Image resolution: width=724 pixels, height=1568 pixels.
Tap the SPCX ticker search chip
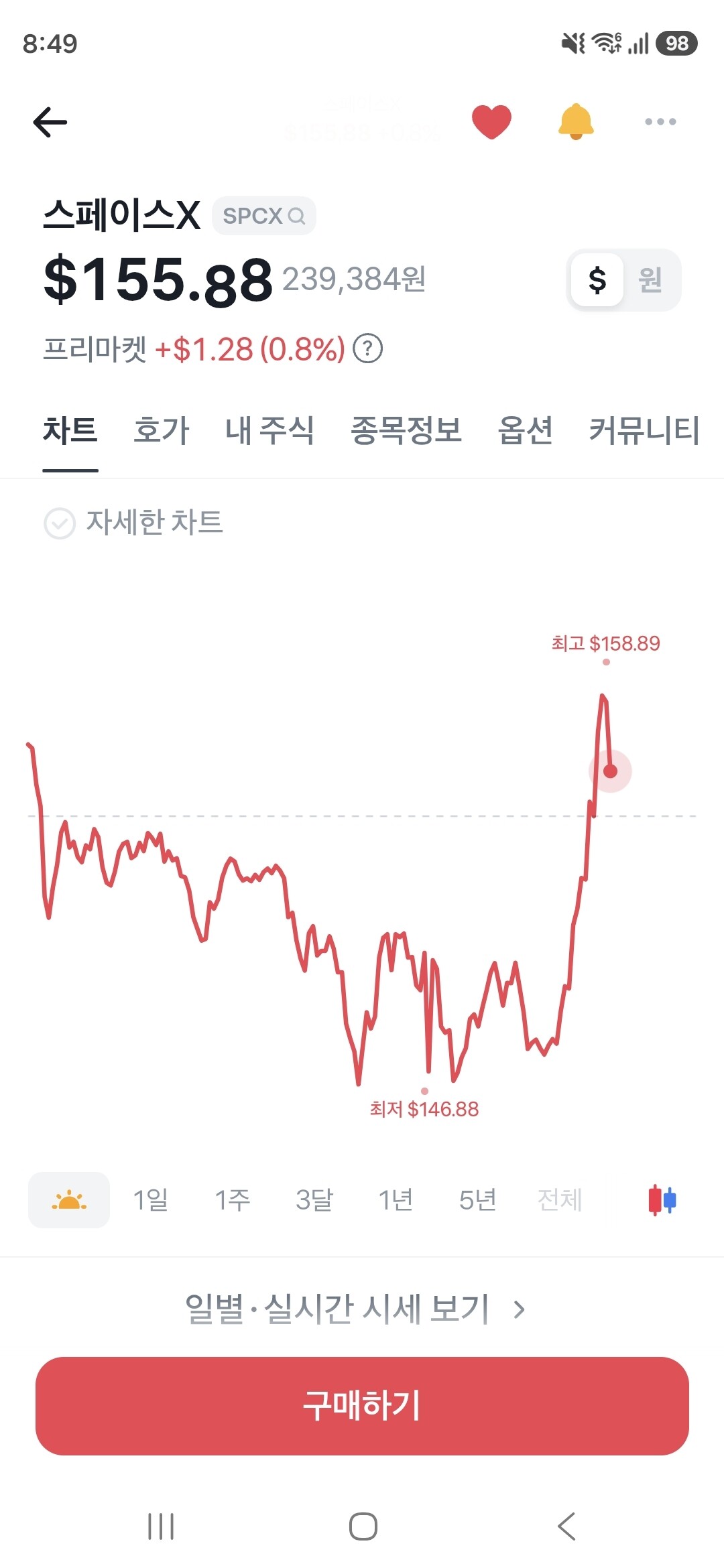point(264,216)
